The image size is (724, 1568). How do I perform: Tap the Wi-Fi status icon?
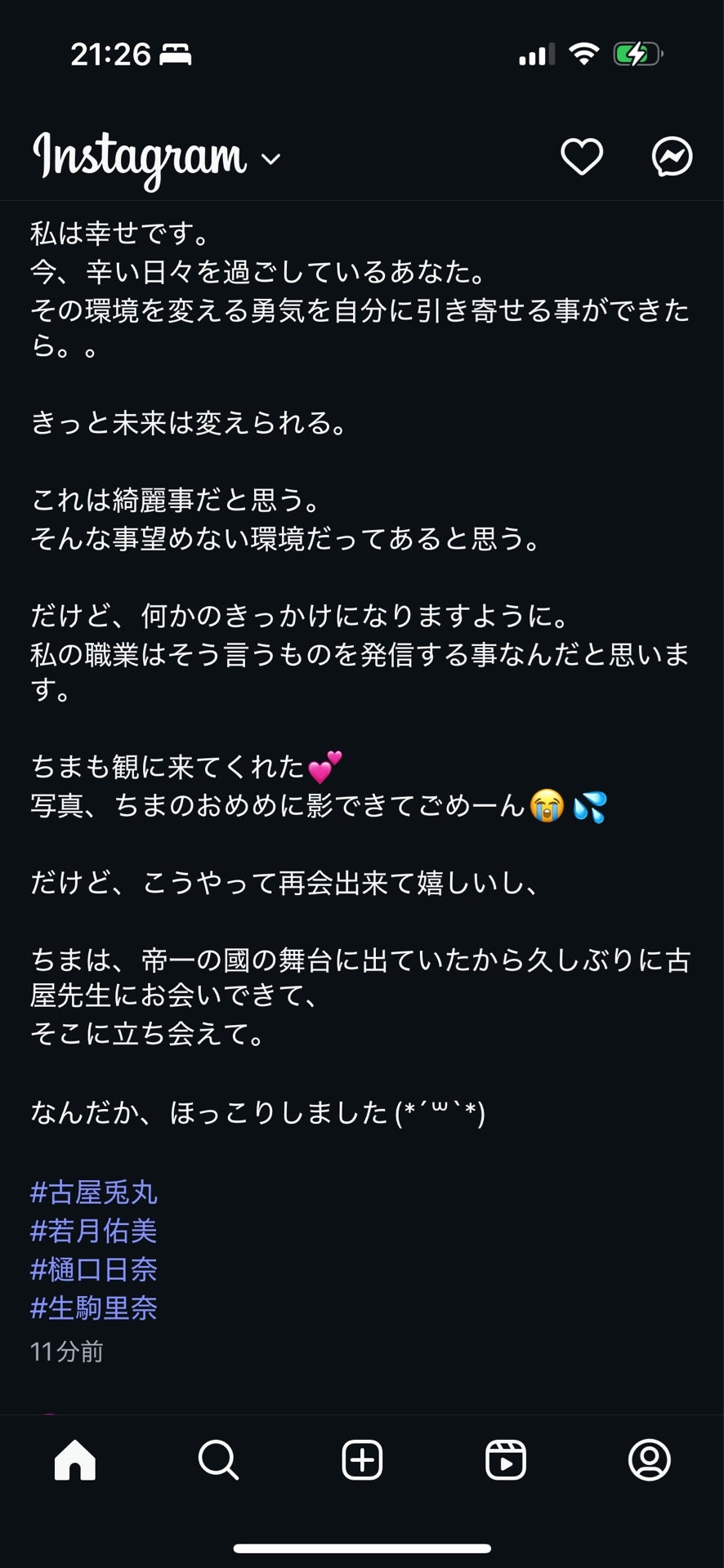[583, 54]
